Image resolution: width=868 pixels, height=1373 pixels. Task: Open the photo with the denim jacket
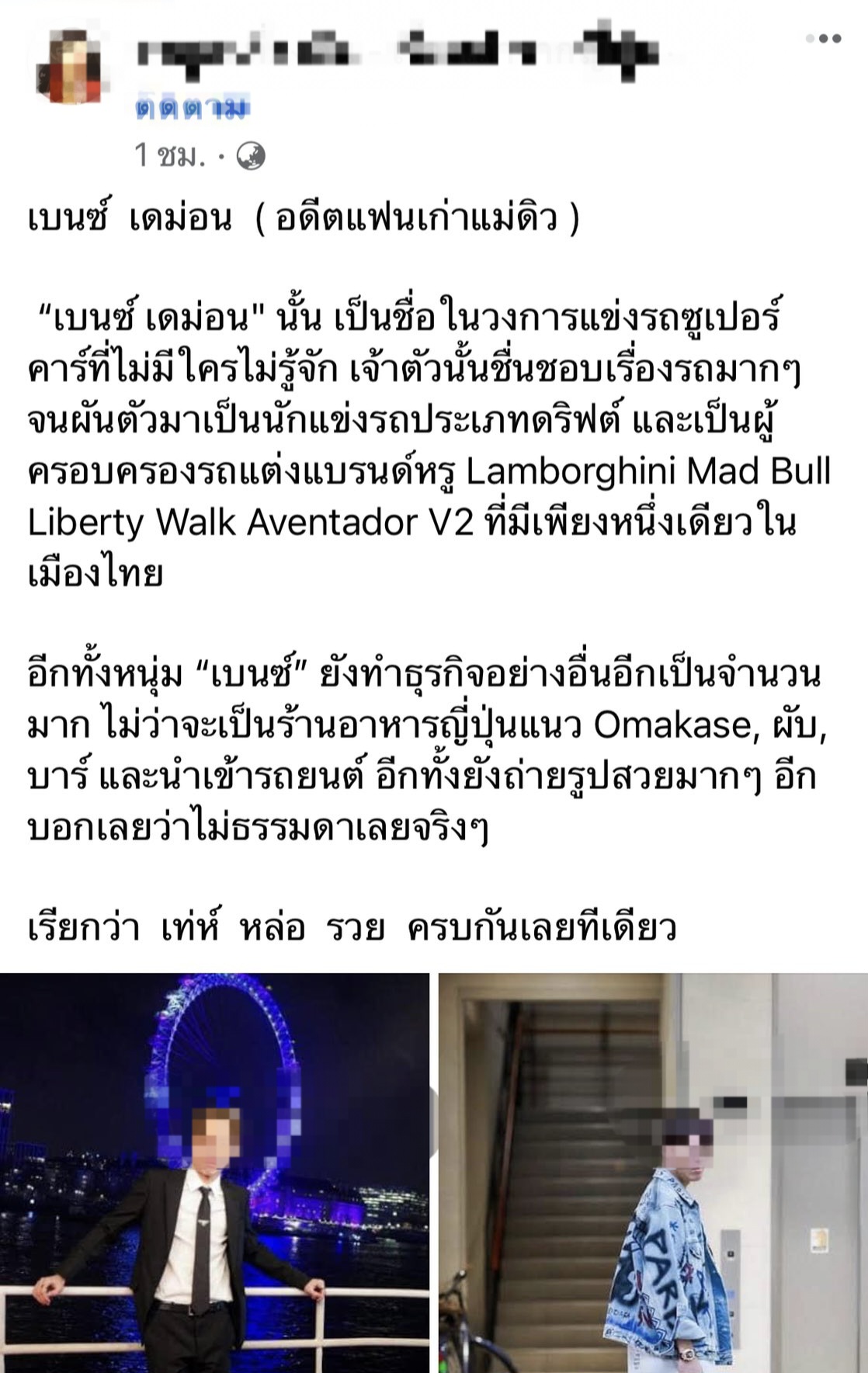tap(654, 1173)
